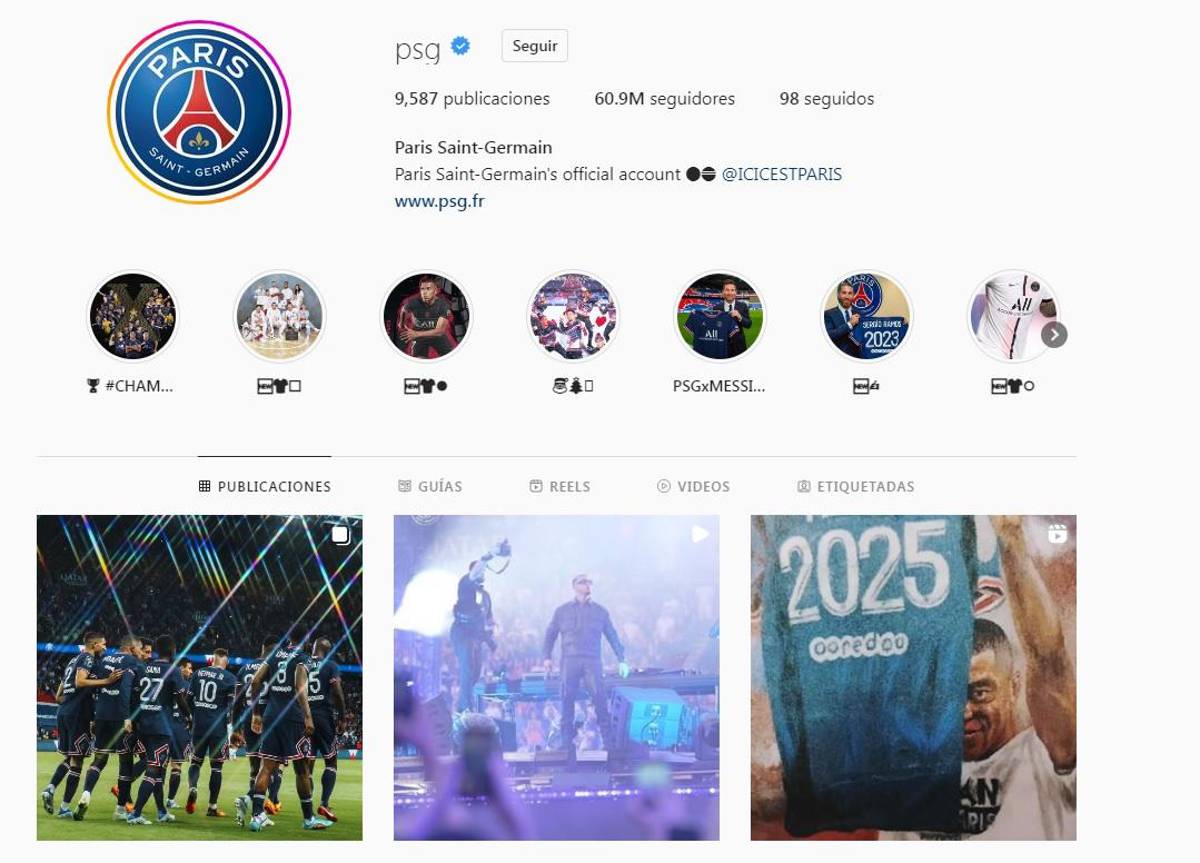
Task: Switch to the Etiquetadas tab
Action: pyautogui.click(x=856, y=487)
